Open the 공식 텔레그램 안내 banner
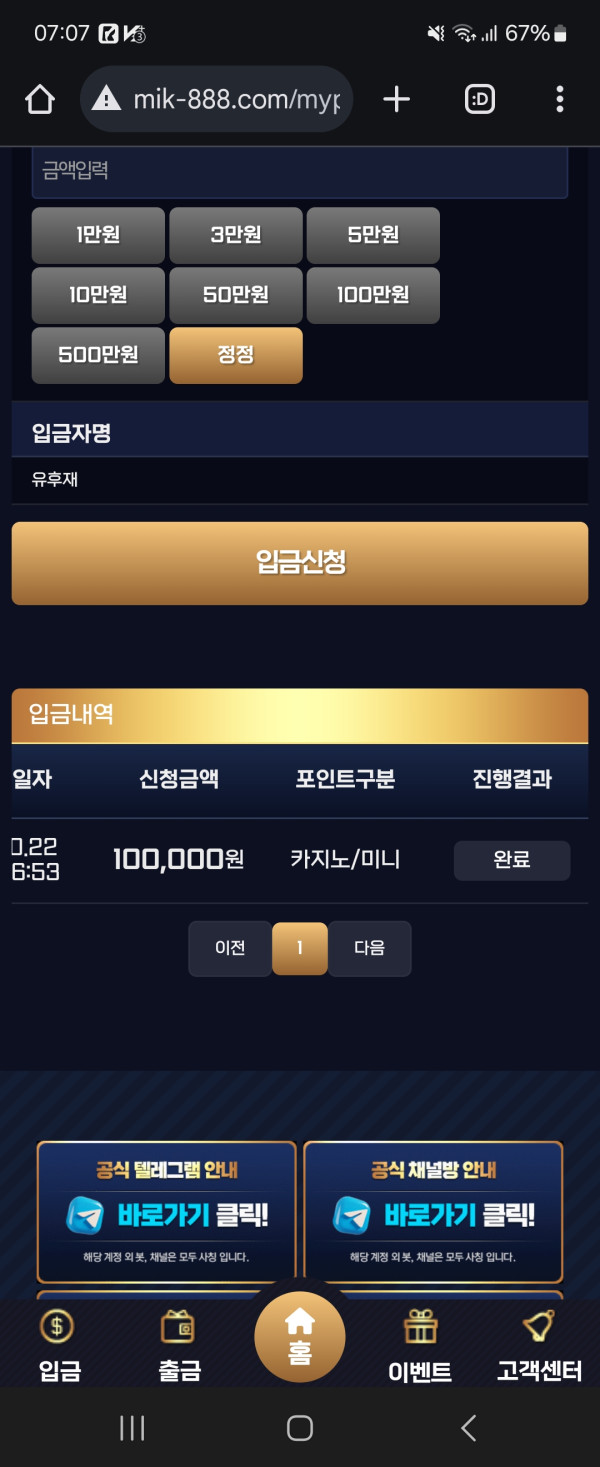 click(167, 1211)
